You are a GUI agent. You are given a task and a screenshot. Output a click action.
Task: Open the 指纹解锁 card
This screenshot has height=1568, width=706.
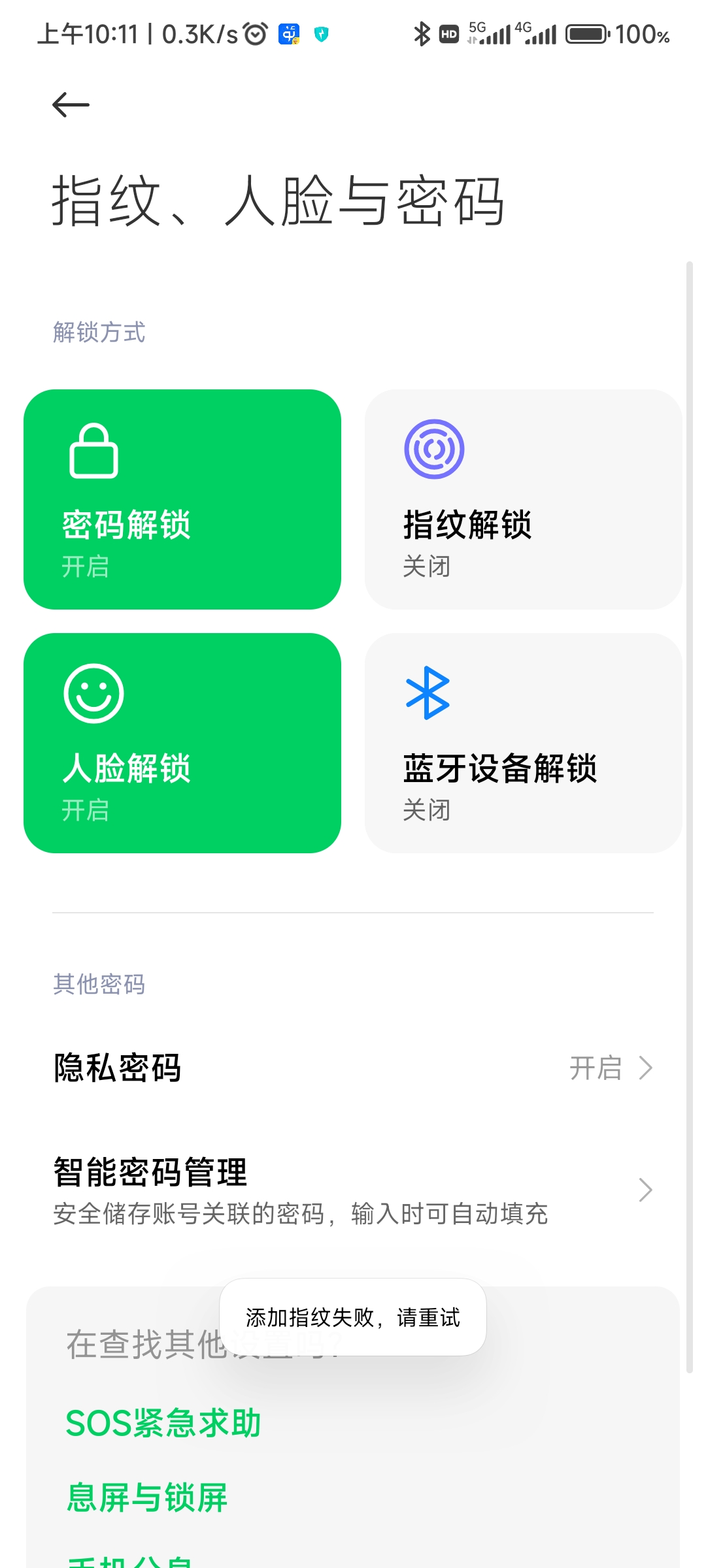point(524,499)
